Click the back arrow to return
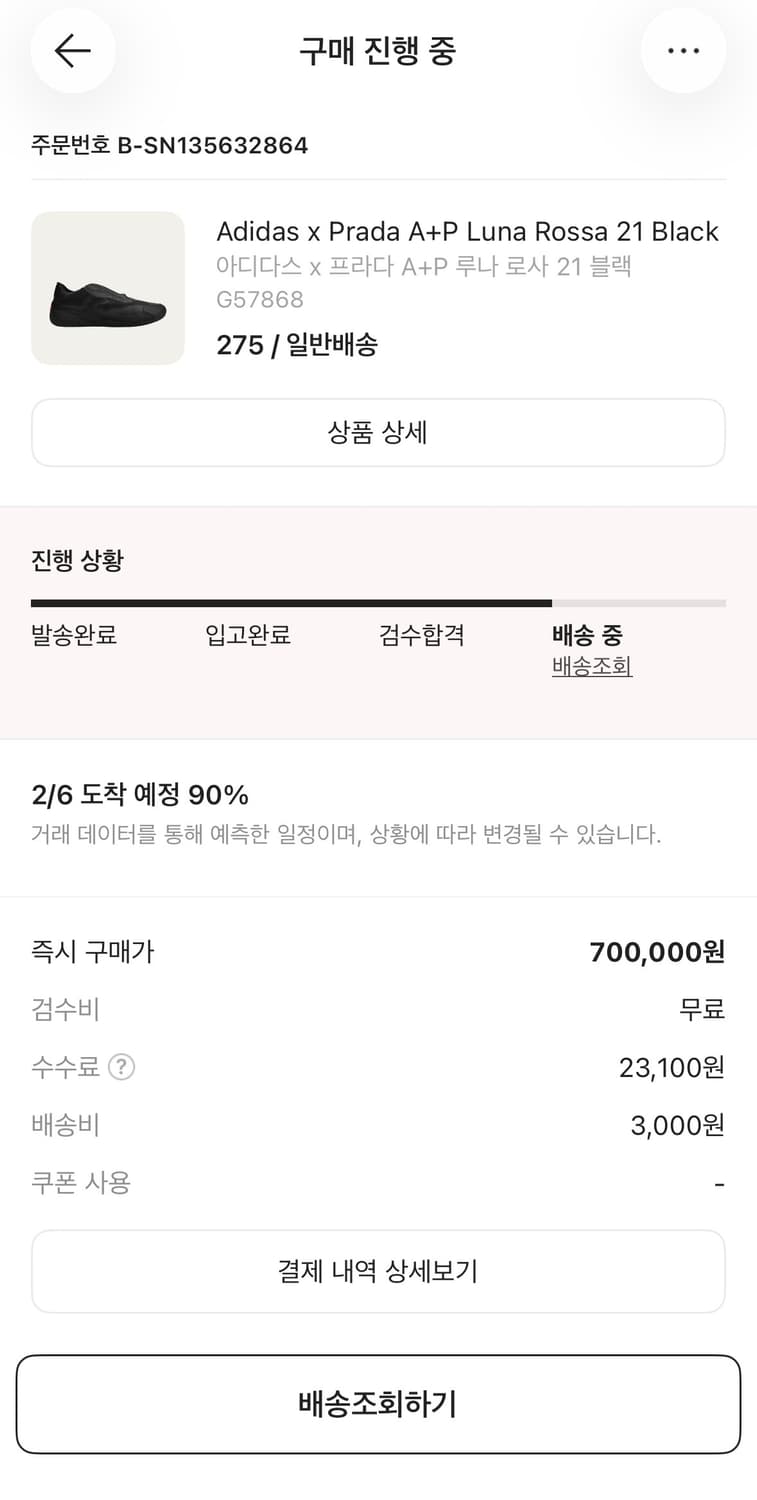 73,51
